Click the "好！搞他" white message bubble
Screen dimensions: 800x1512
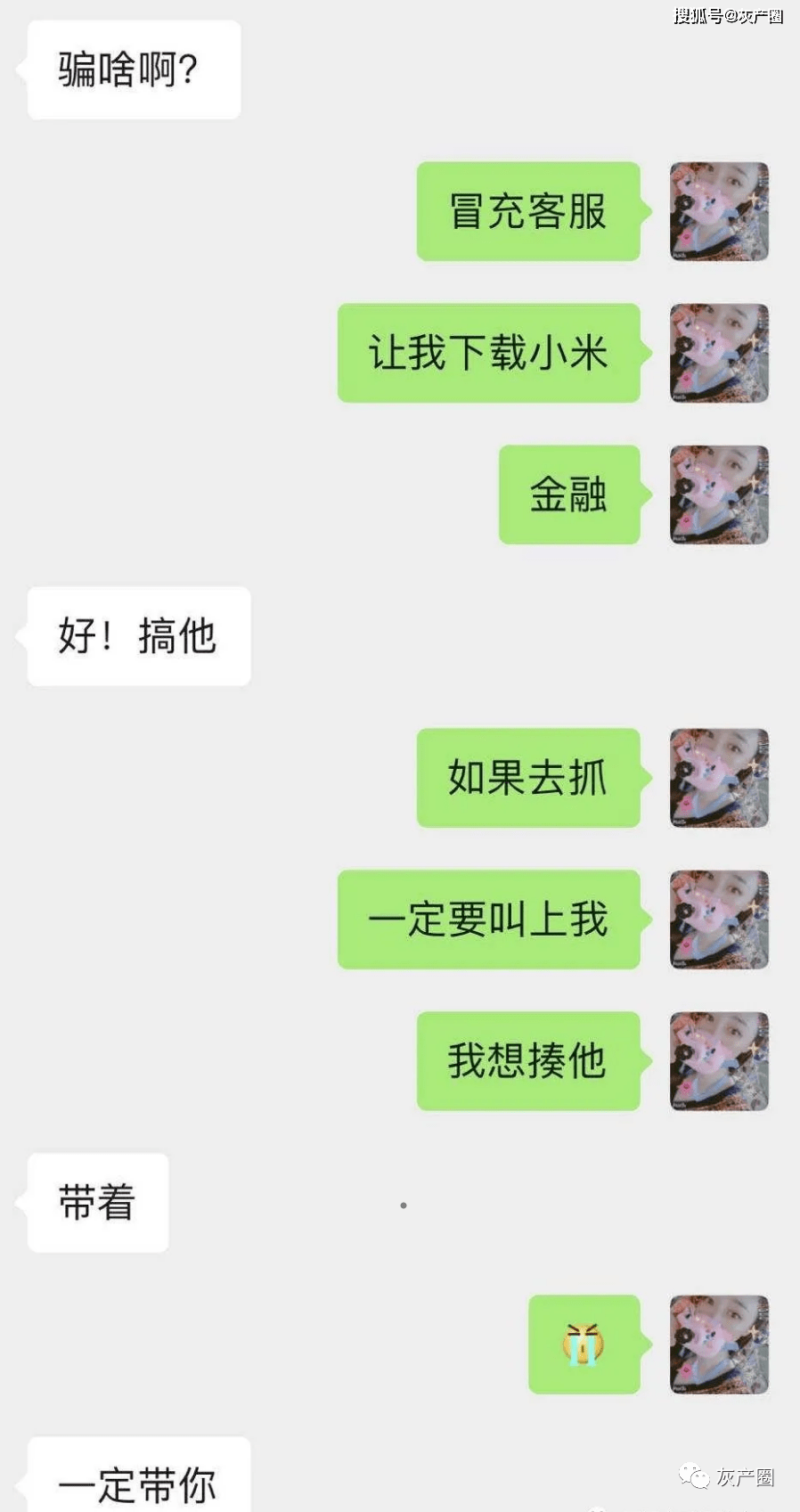click(136, 635)
